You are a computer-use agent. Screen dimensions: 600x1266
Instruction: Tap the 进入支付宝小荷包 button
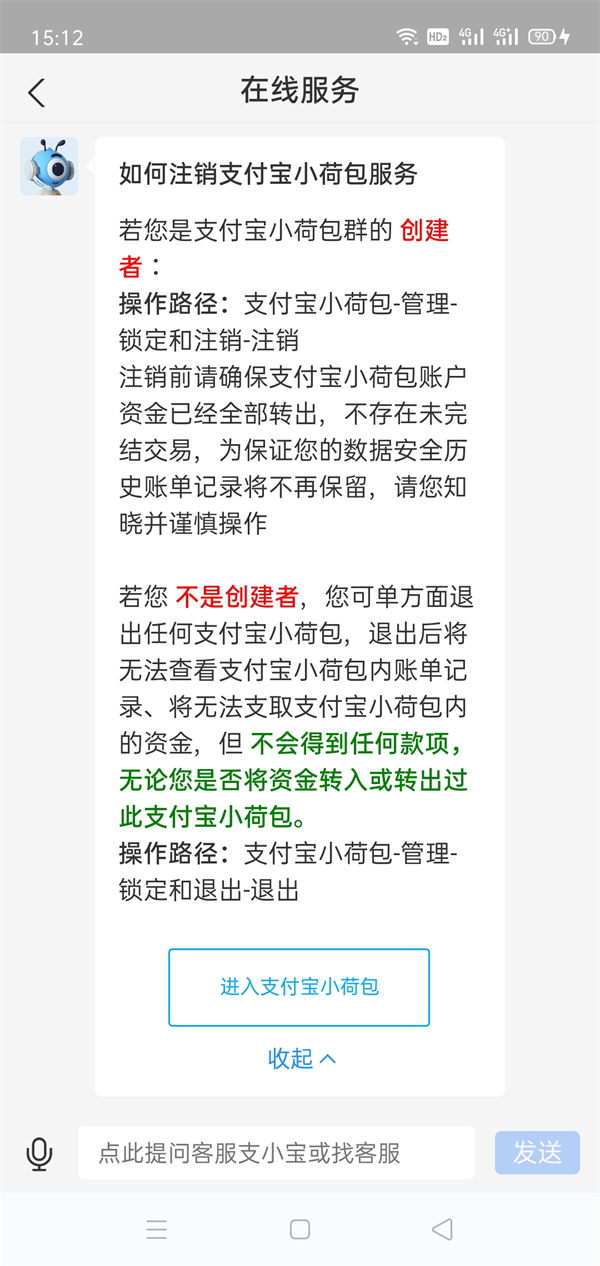tap(299, 987)
